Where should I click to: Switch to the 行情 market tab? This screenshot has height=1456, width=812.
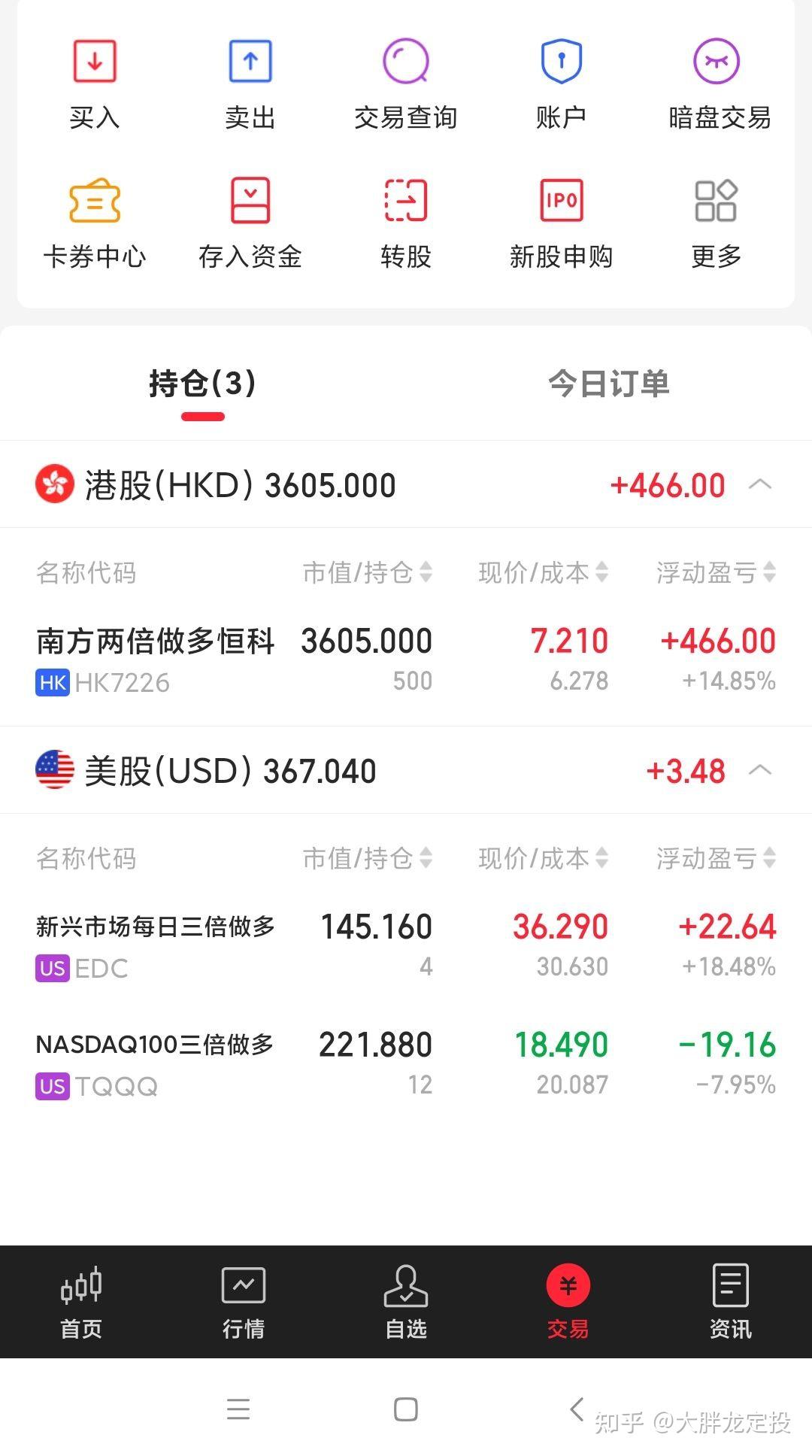[244, 1302]
